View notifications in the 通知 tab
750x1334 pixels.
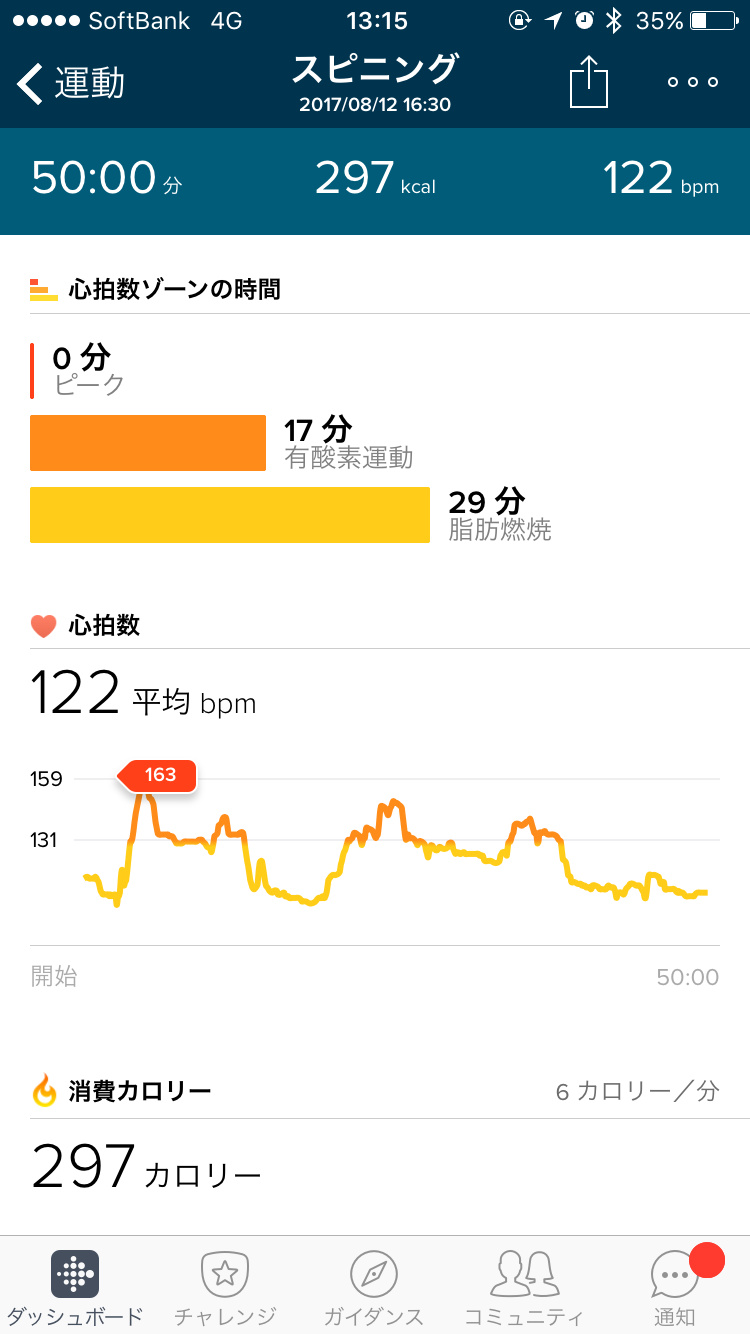tap(674, 1287)
